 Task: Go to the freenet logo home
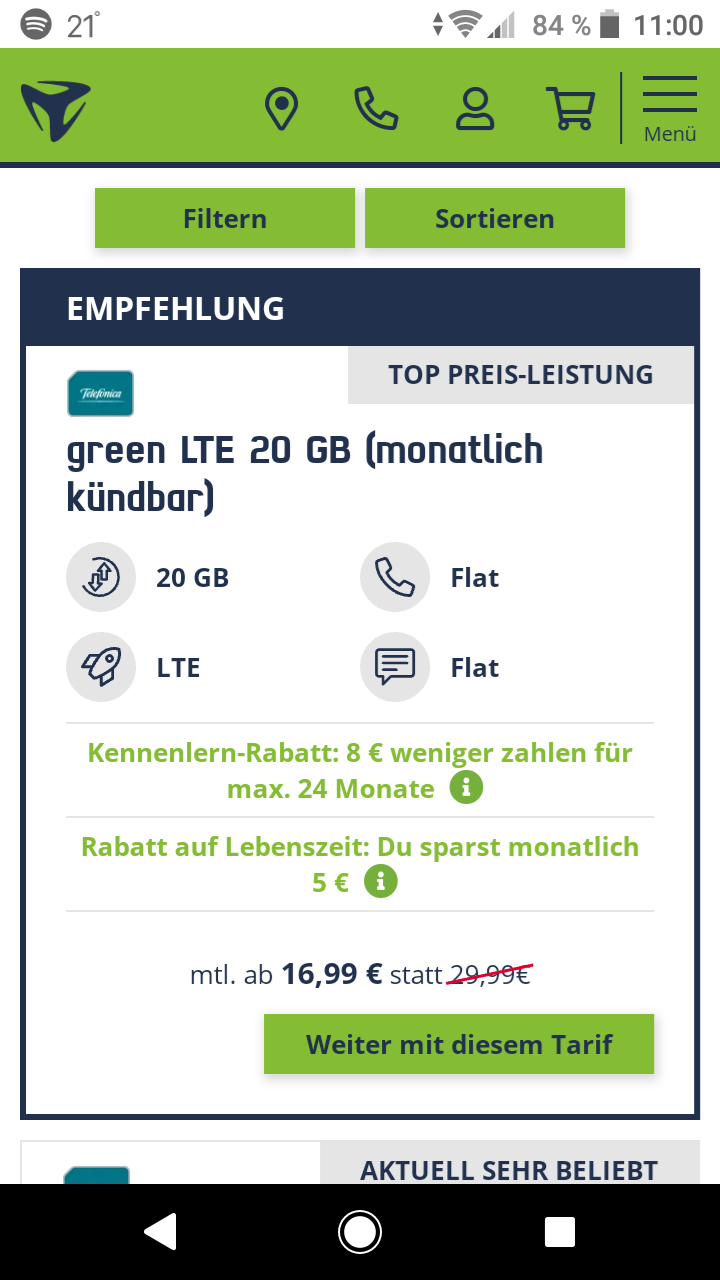click(x=56, y=109)
